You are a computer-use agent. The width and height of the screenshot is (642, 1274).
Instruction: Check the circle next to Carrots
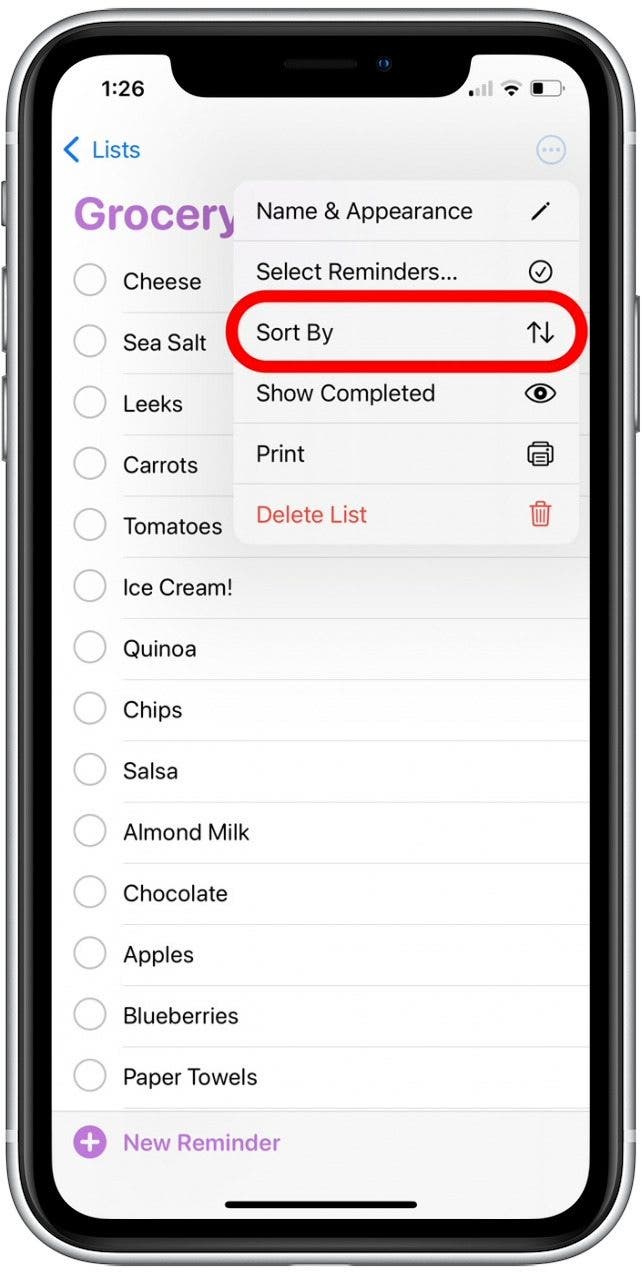point(90,464)
